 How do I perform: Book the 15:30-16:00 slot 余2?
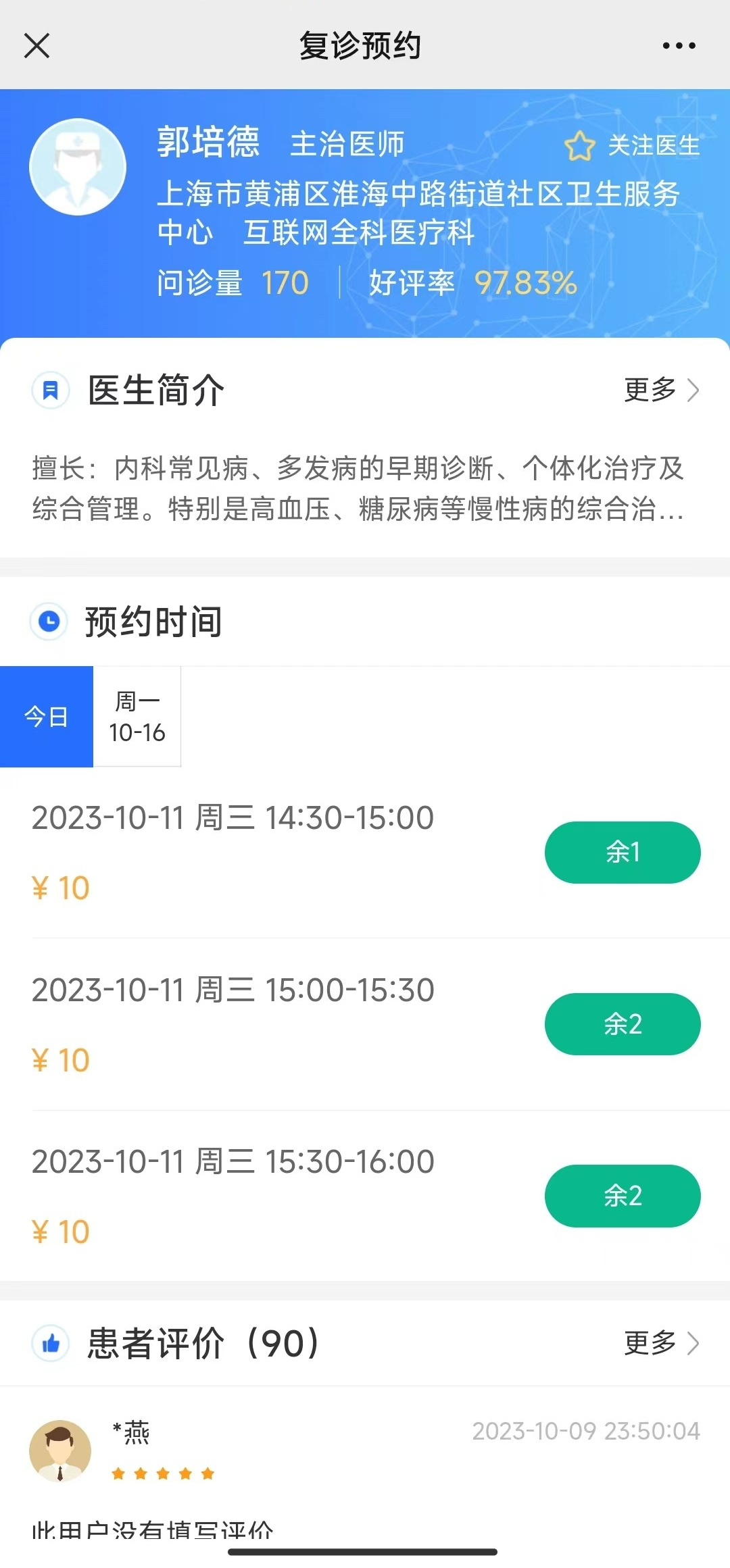(623, 1196)
